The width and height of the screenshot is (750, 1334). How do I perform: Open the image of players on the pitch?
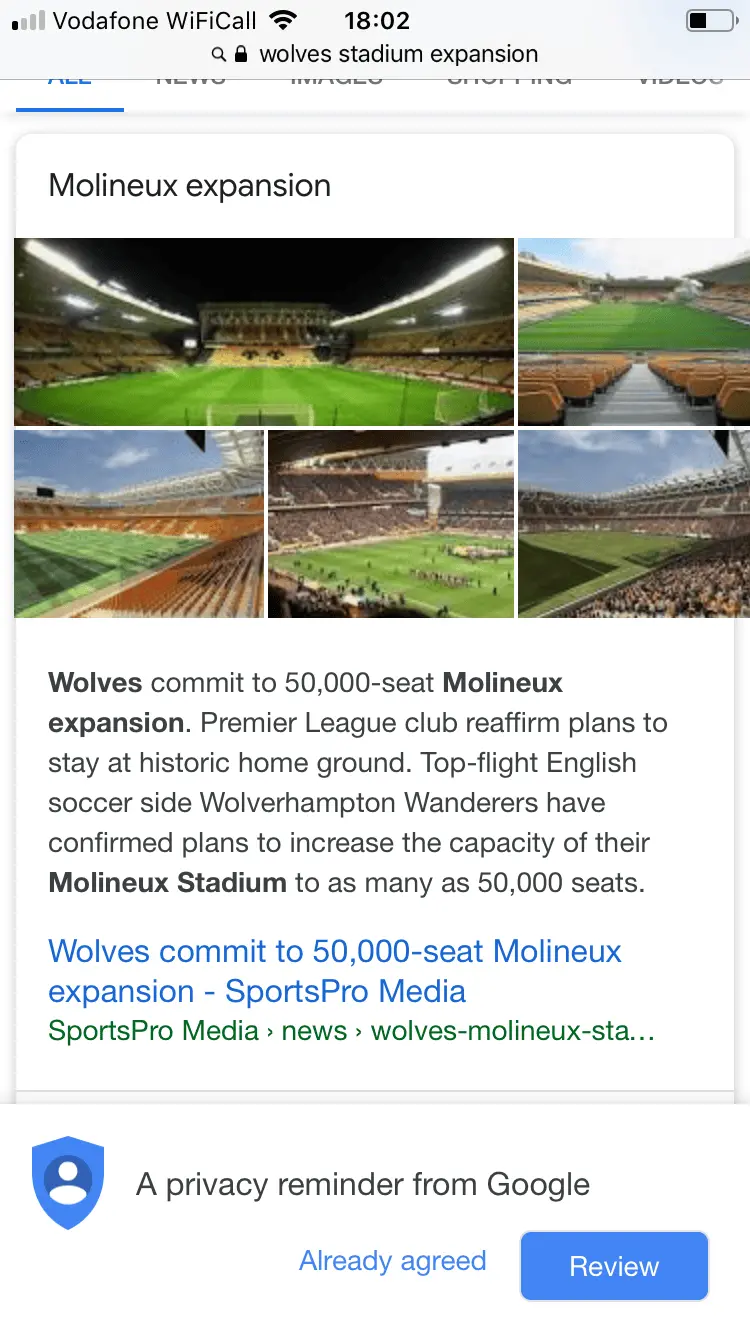coord(391,524)
